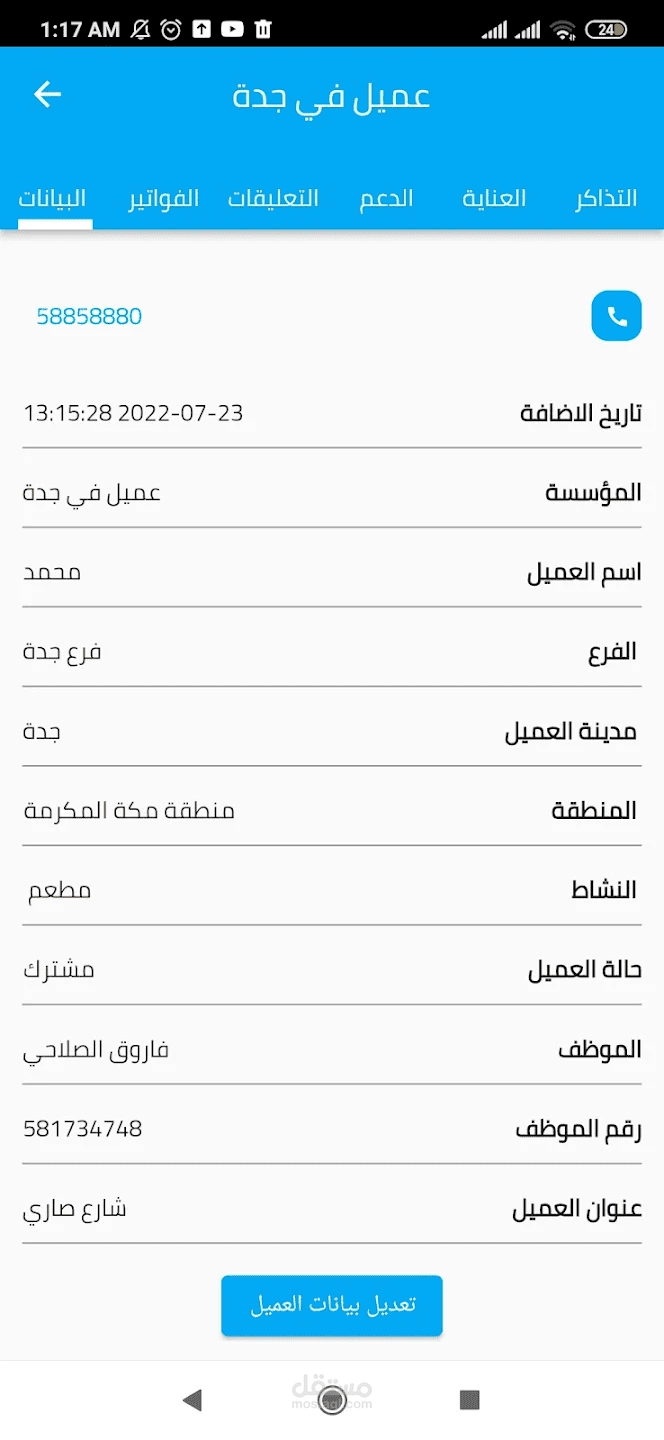This screenshot has width=664, height=1440.
Task: Tap the تعديل بيانات العميل button
Action: point(332,1305)
